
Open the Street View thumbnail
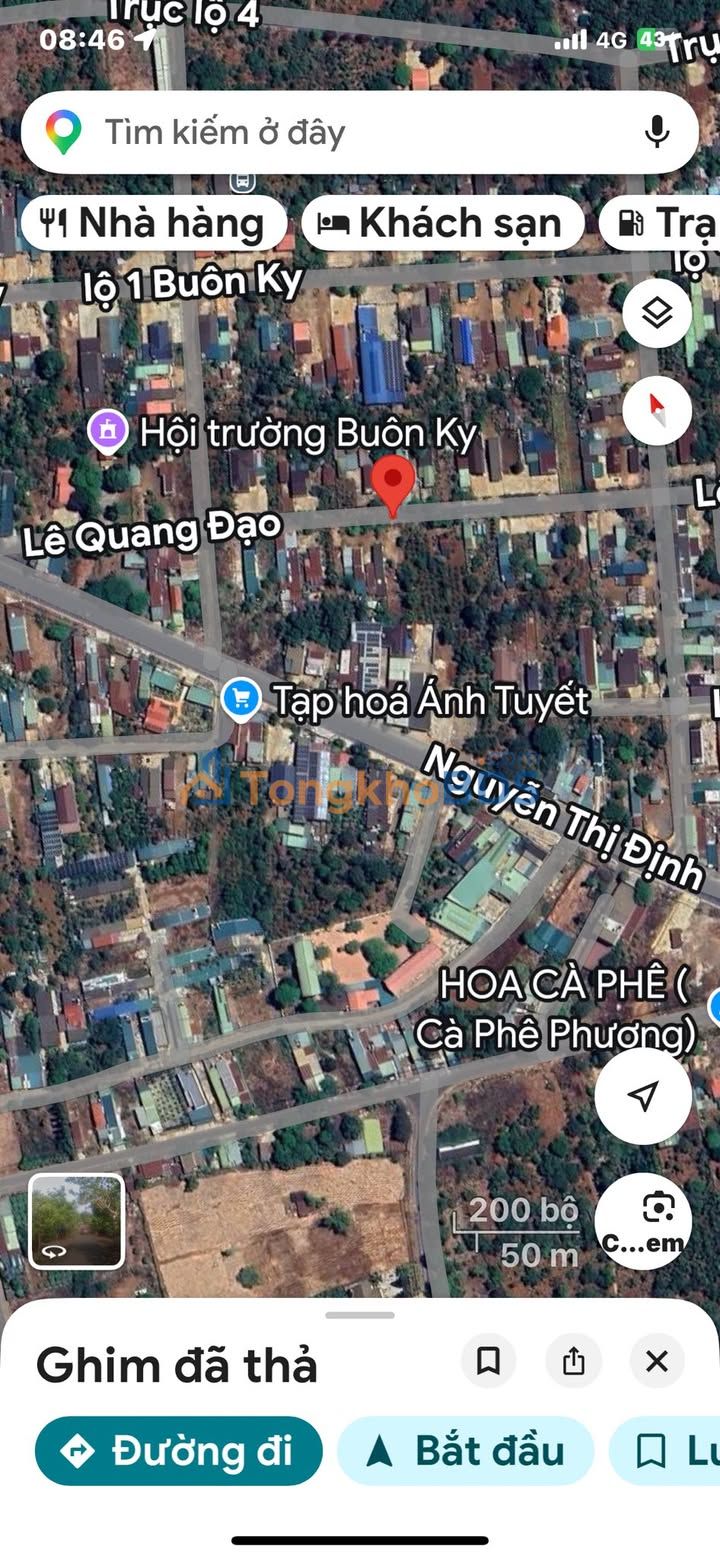pyautogui.click(x=77, y=1221)
